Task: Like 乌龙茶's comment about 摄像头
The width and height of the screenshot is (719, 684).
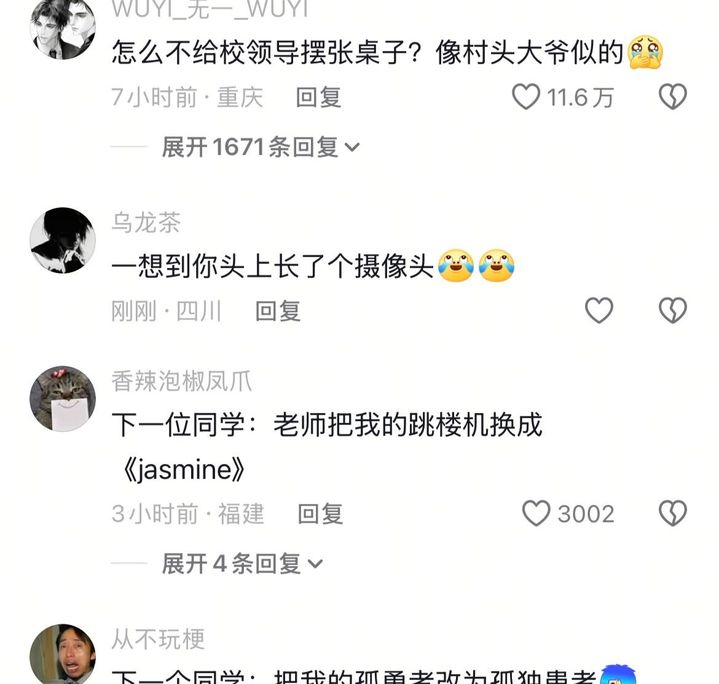Action: (598, 311)
